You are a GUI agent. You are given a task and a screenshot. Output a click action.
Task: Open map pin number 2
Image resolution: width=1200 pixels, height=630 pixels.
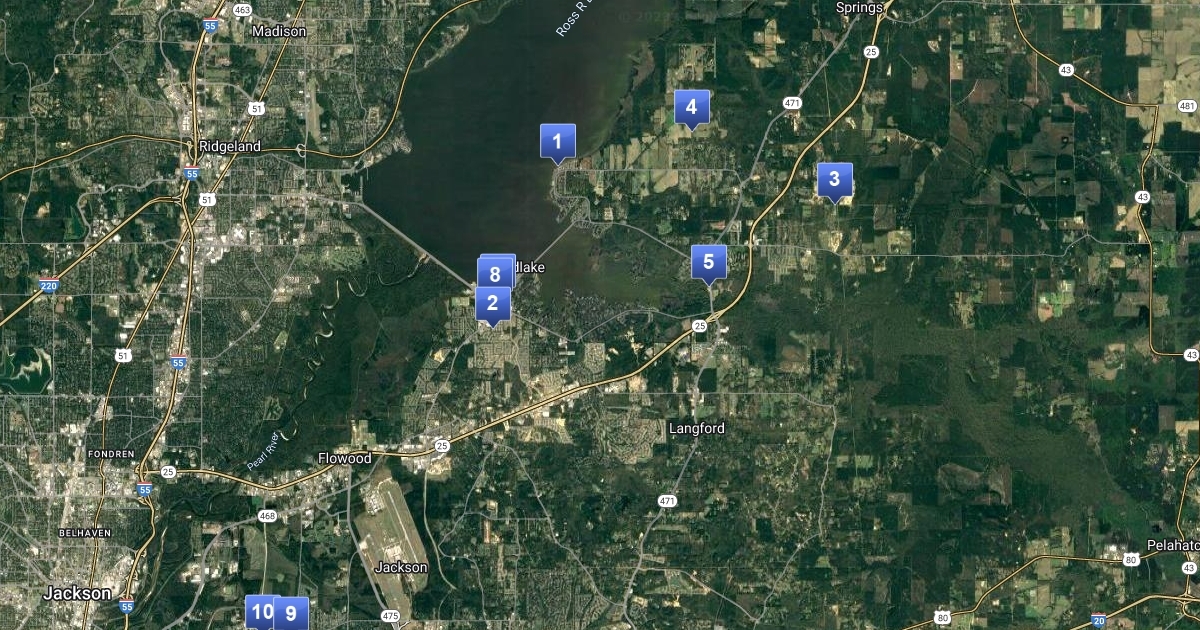492,304
